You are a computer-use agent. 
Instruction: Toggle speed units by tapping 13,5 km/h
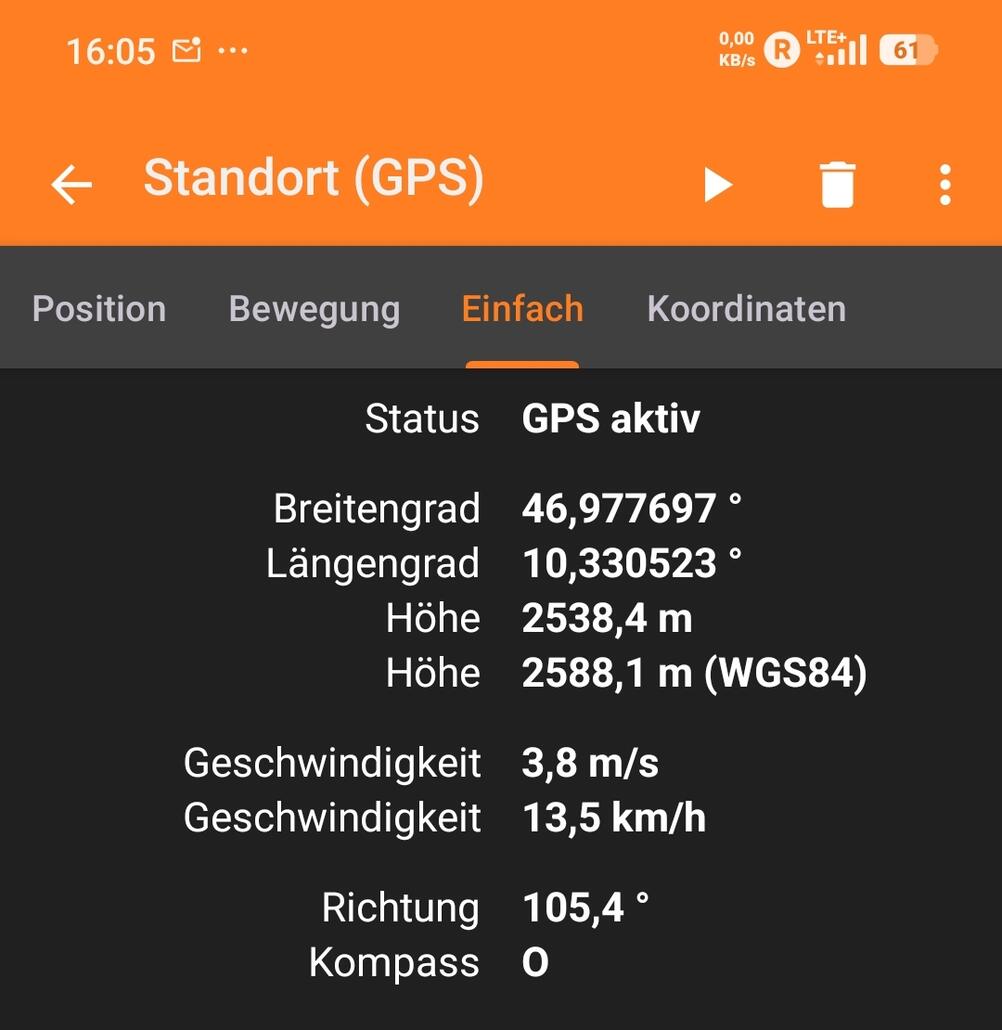coord(613,817)
